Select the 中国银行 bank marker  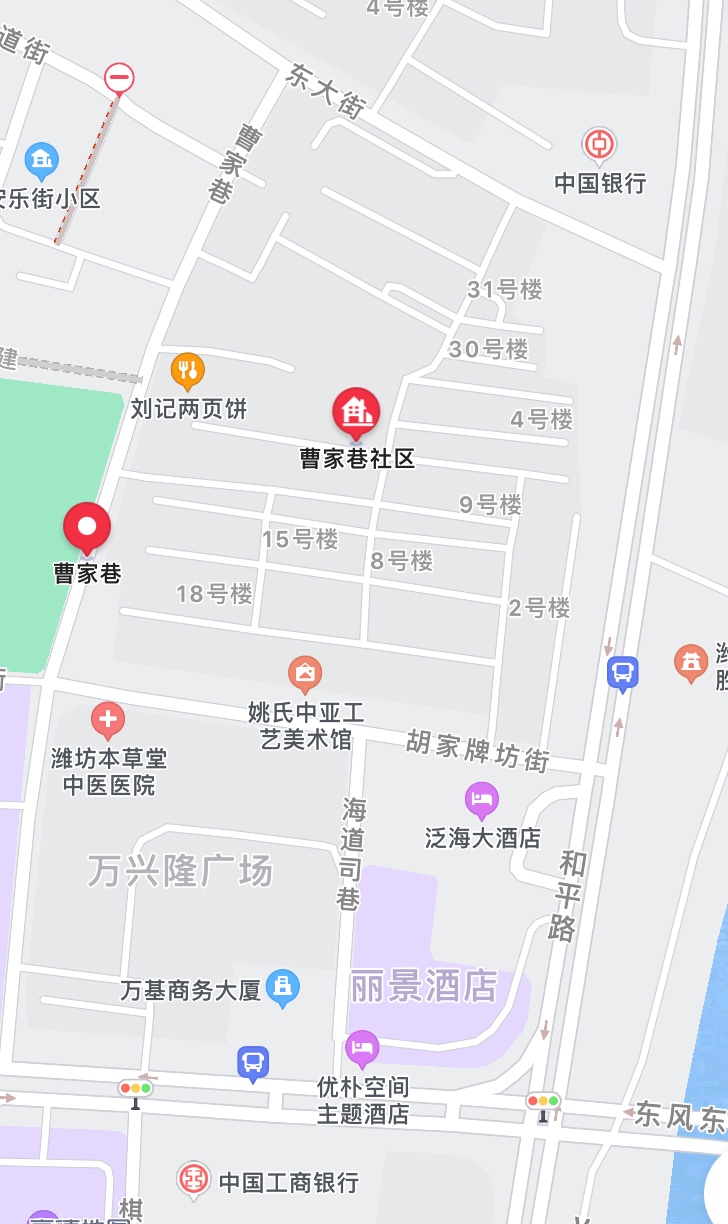pyautogui.click(x=598, y=146)
